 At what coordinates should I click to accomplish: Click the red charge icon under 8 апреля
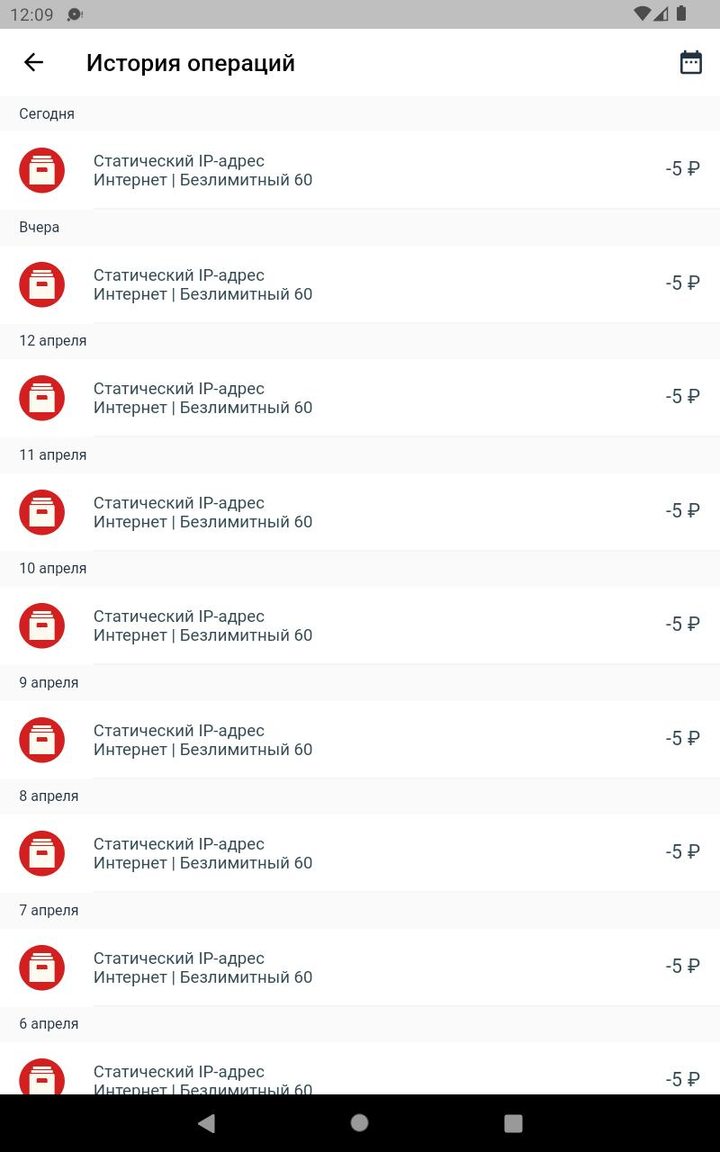click(41, 853)
